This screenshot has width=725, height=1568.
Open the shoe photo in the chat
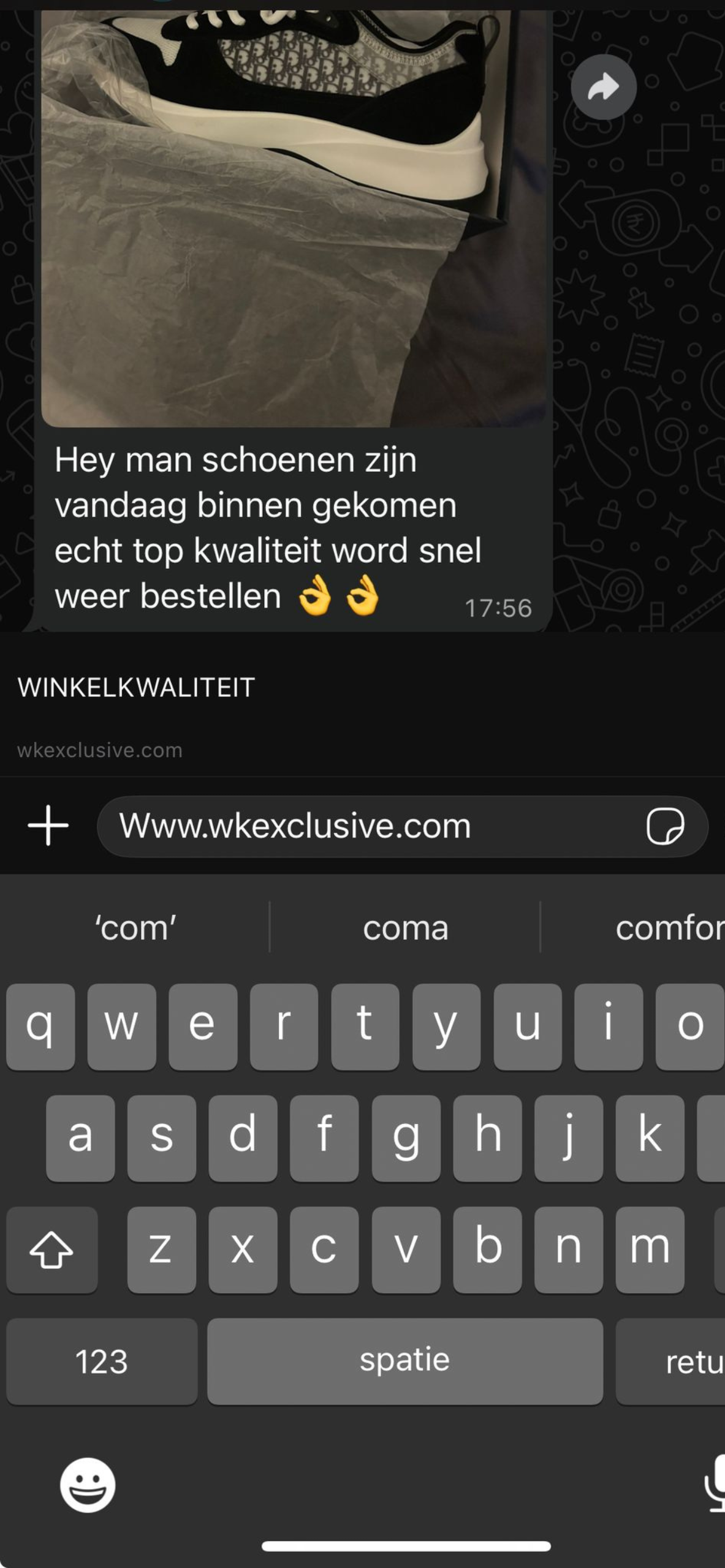[293, 214]
